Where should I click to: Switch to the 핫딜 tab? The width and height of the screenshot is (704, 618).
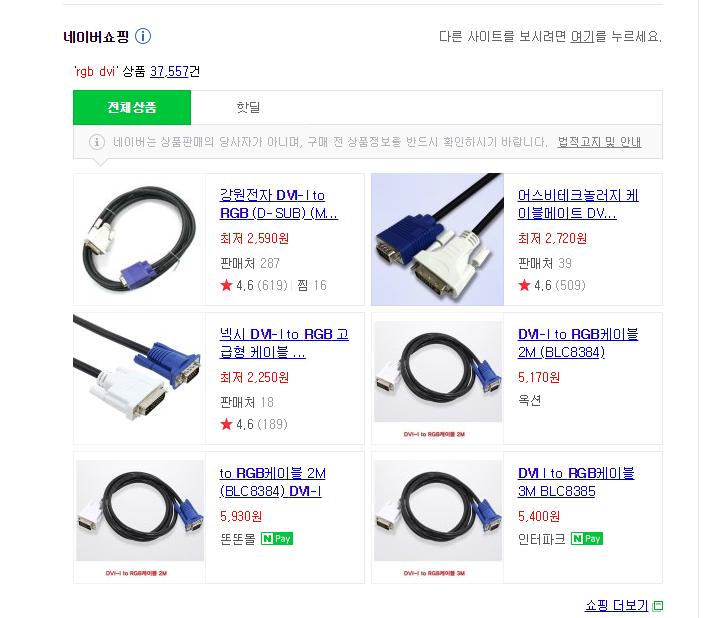pyautogui.click(x=248, y=107)
